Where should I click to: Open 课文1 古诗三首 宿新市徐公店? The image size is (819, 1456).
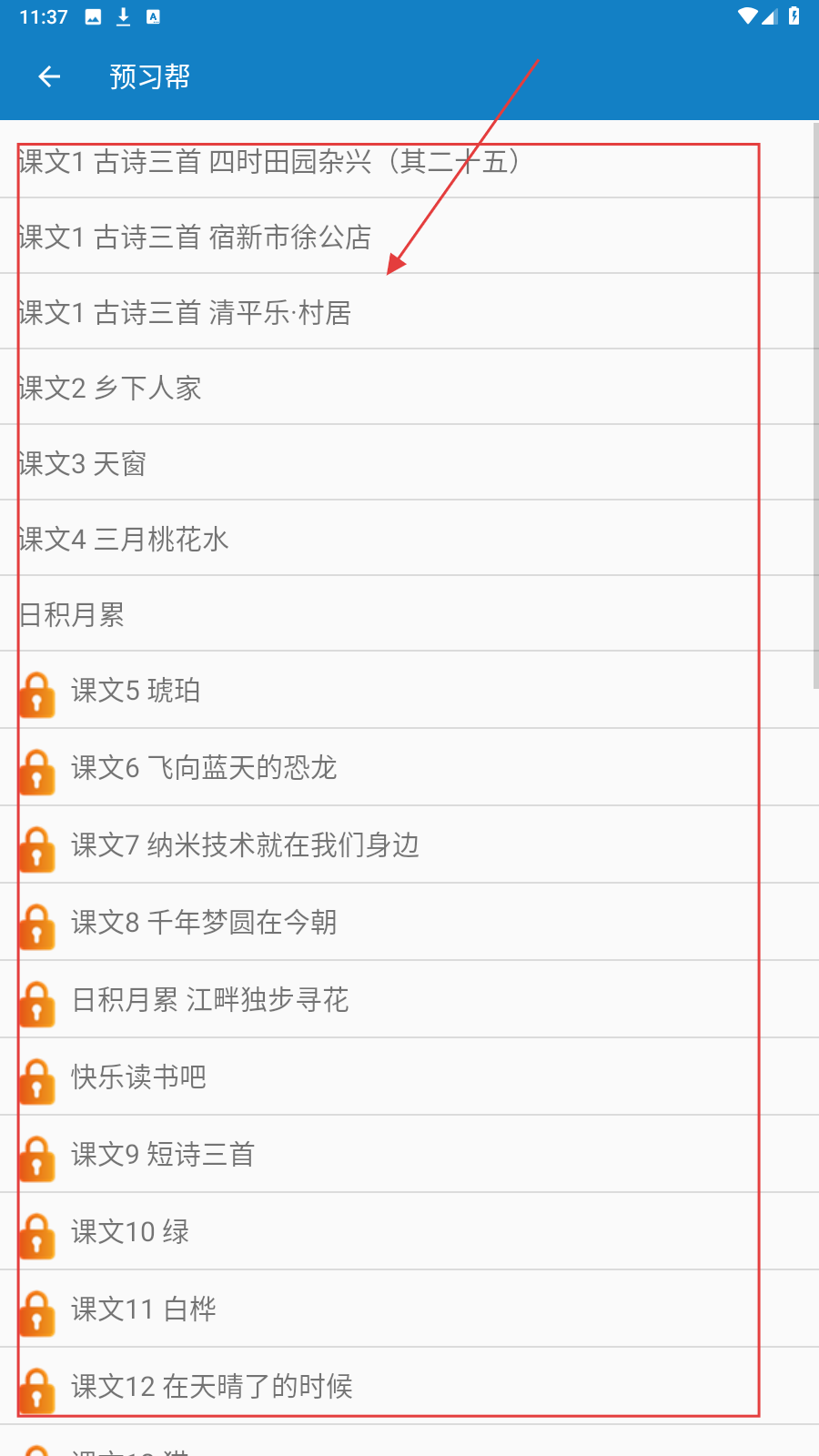tap(195, 238)
